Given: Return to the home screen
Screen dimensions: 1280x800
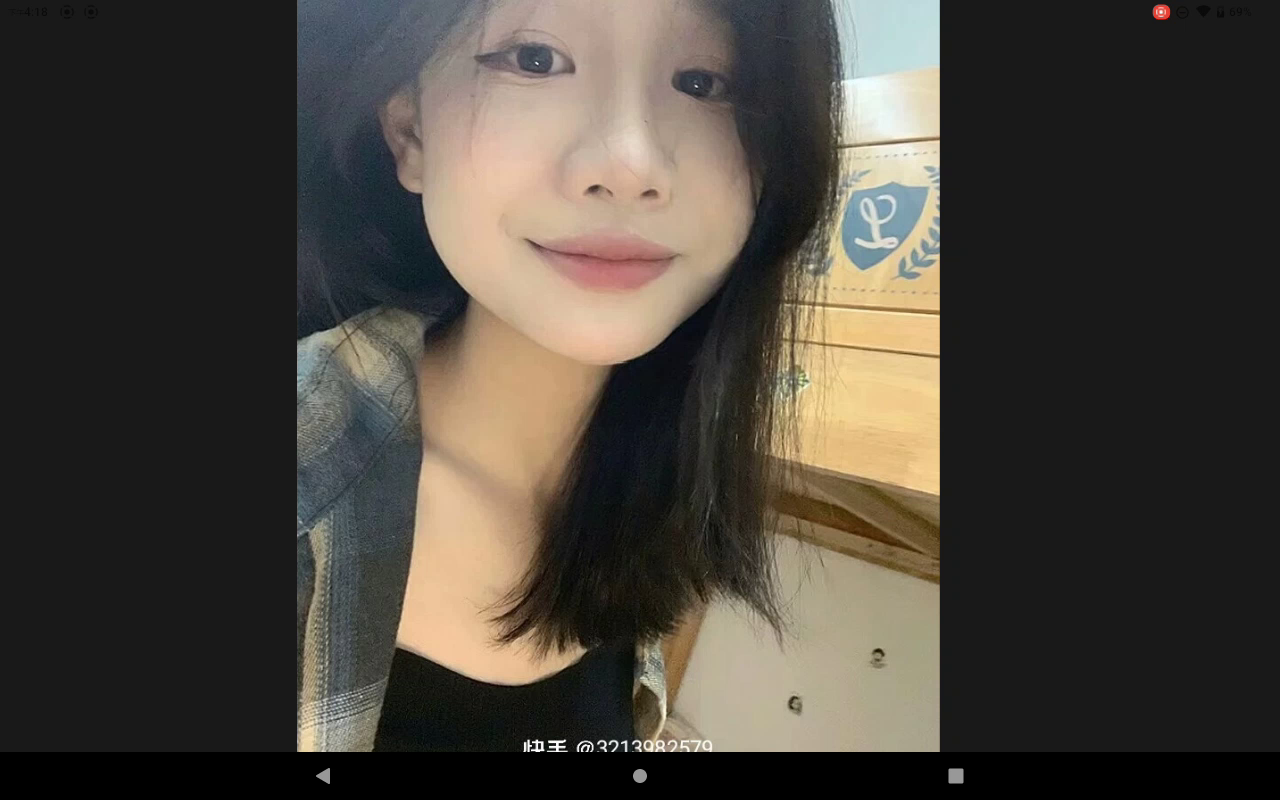Looking at the screenshot, I should tap(640, 776).
